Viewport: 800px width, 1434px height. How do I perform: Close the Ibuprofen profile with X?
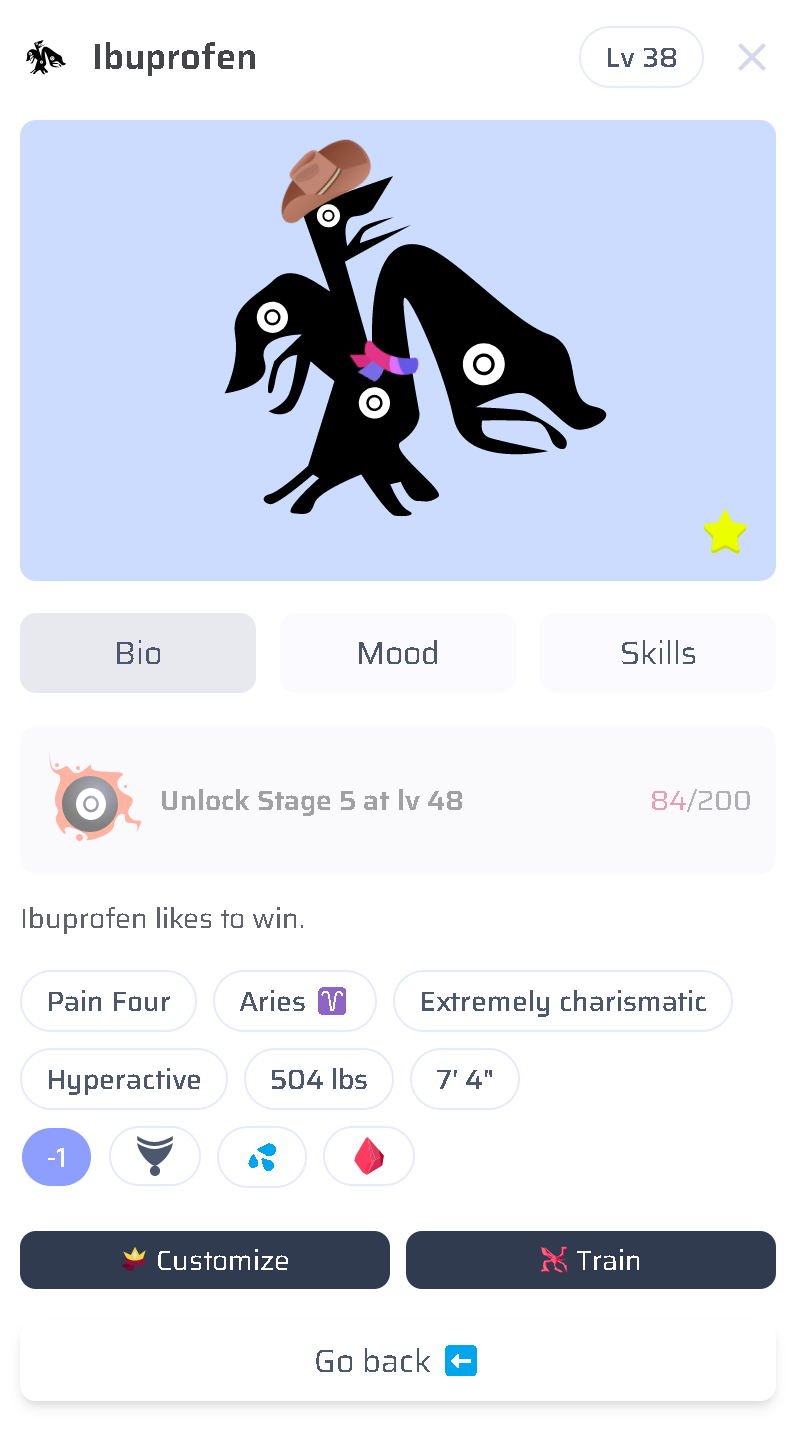(x=751, y=58)
